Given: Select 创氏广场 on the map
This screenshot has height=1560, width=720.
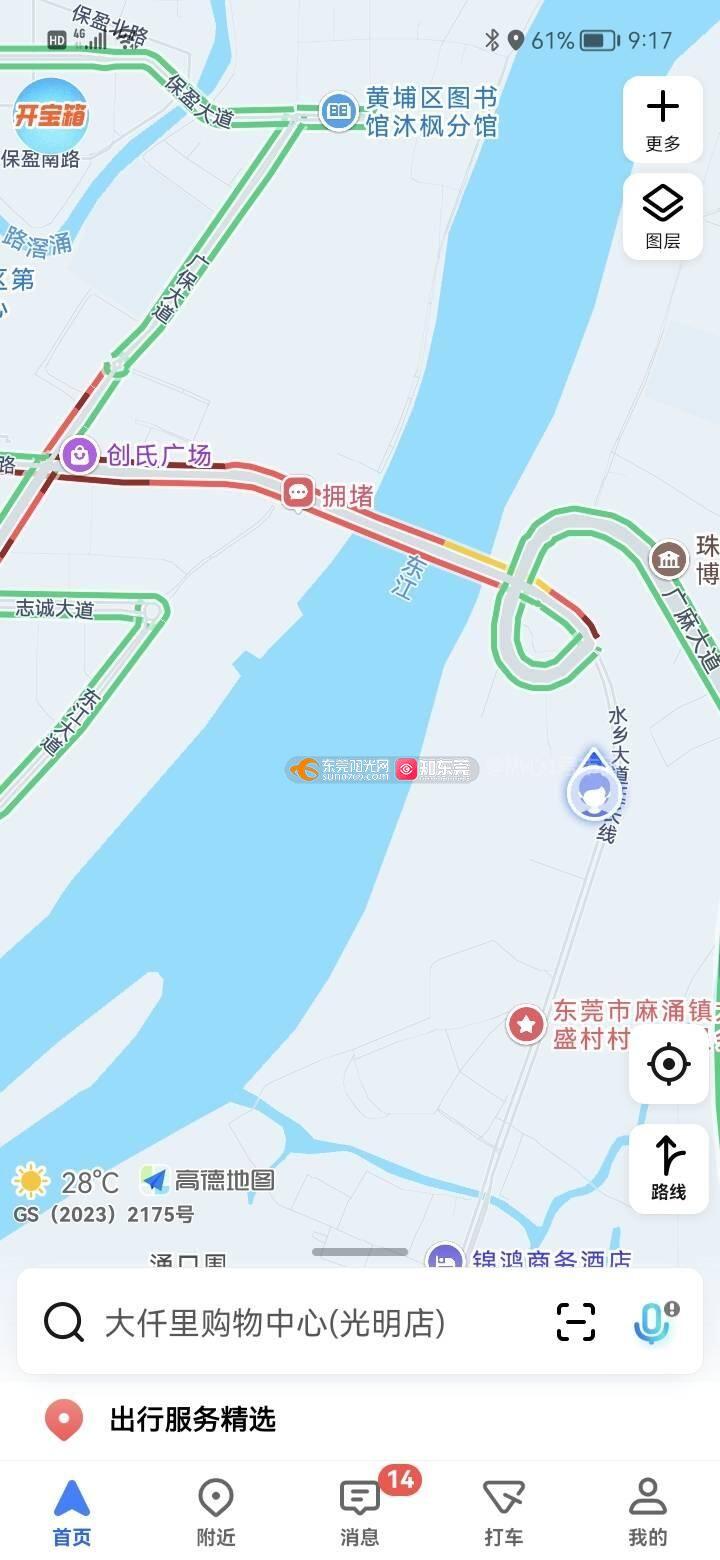Looking at the screenshot, I should click(80, 456).
